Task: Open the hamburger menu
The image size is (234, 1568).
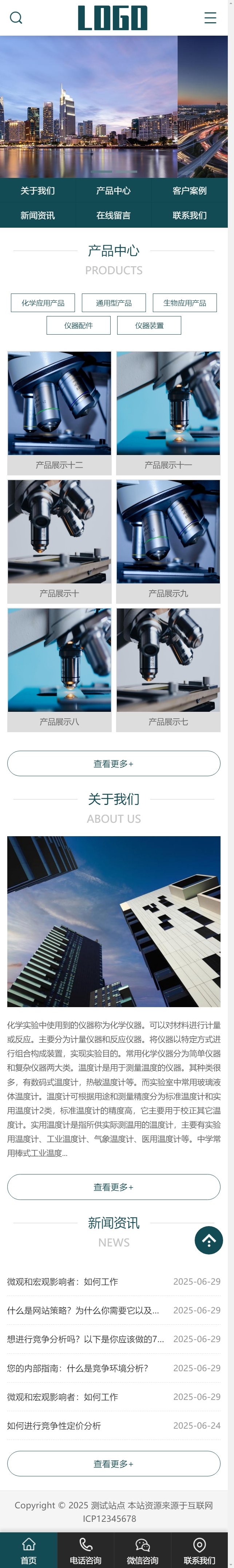Action: point(210,18)
